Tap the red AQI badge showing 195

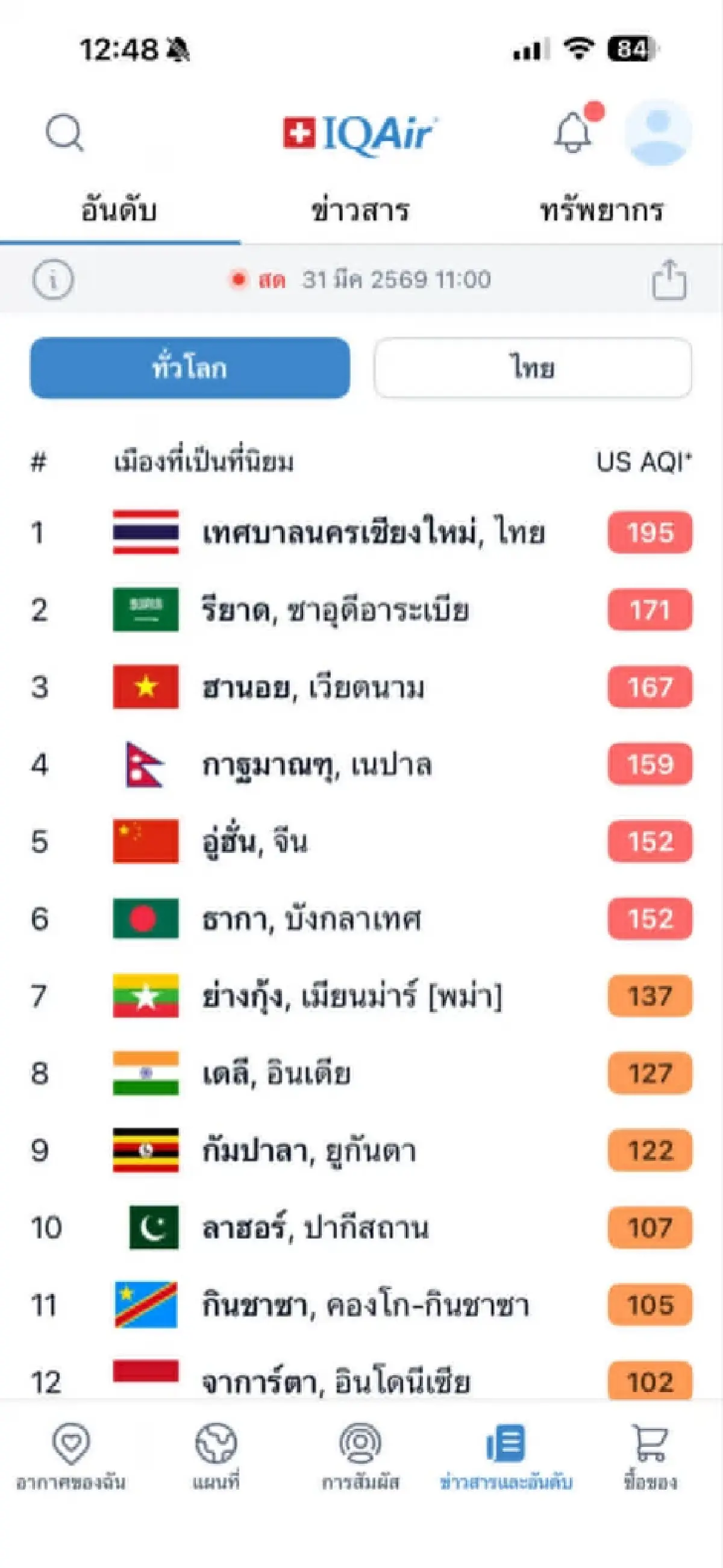point(650,533)
